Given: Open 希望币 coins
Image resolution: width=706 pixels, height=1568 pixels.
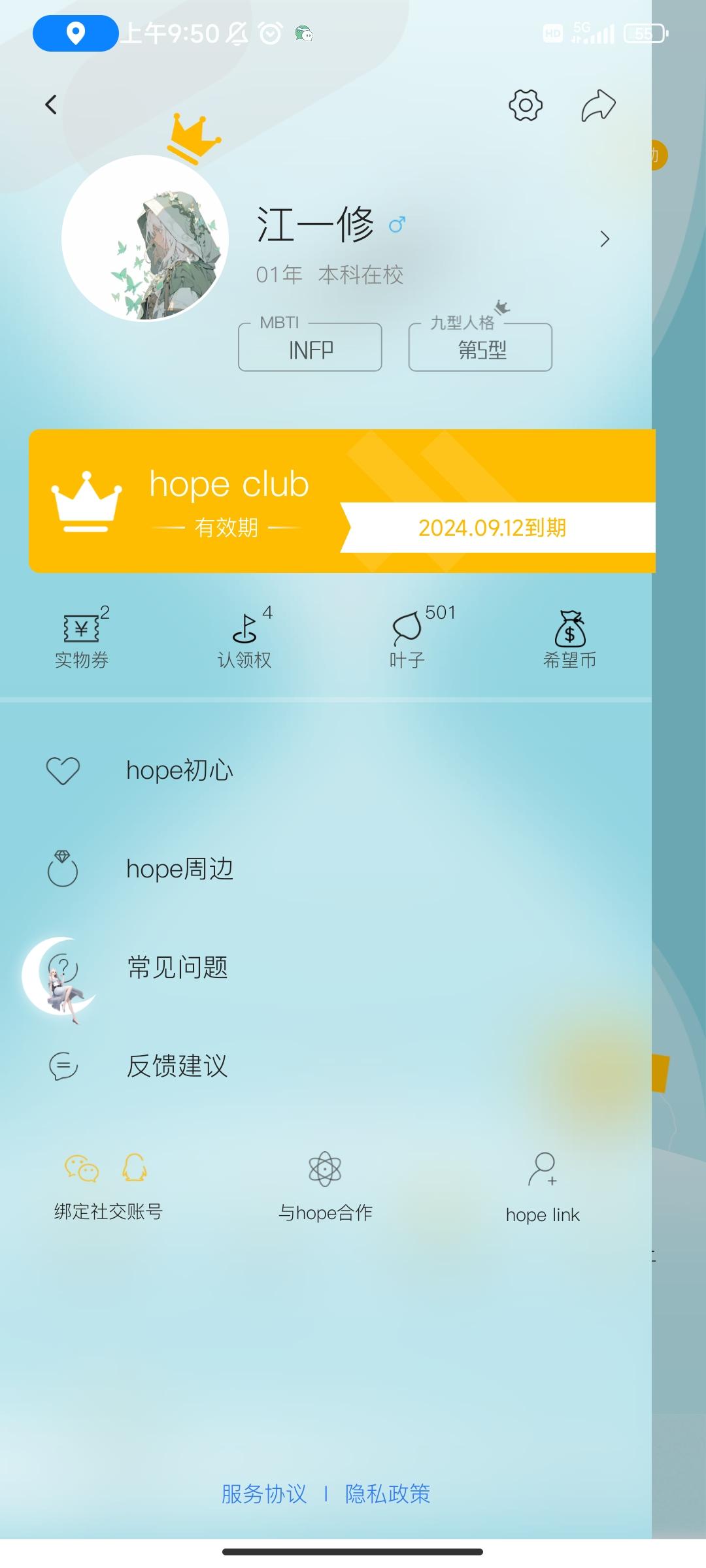Looking at the screenshot, I should (570, 640).
